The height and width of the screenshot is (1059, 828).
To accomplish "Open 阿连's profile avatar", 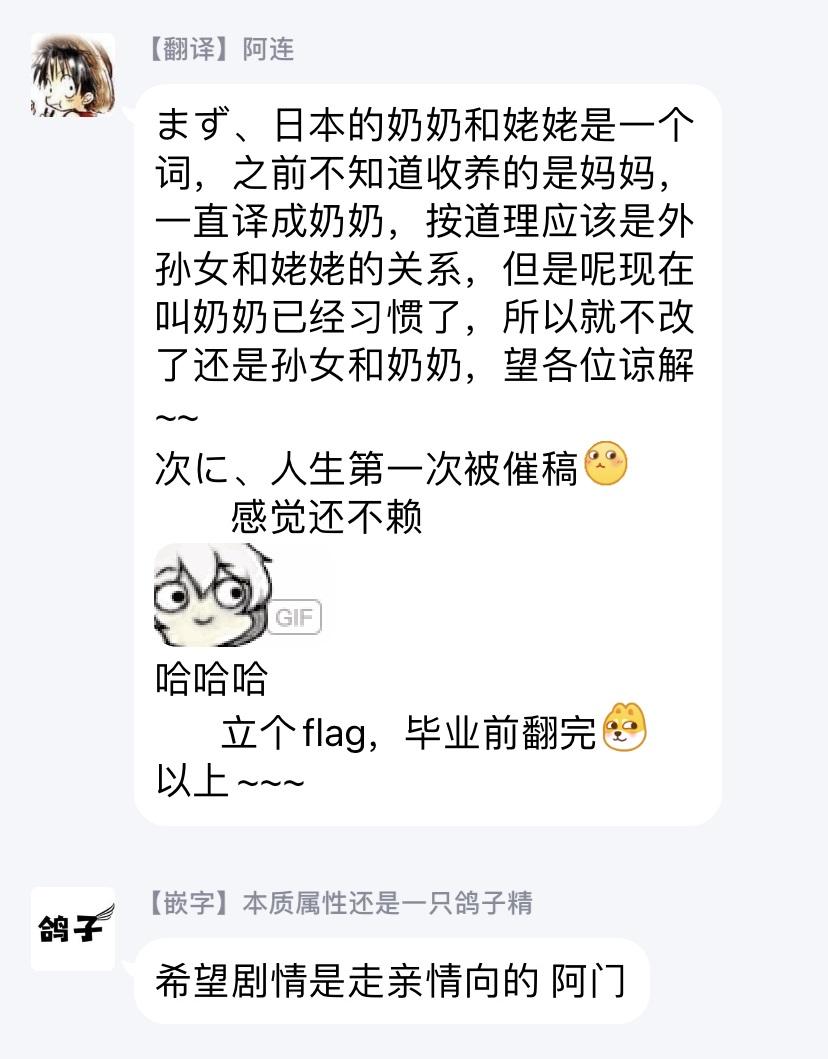I will tap(72, 75).
